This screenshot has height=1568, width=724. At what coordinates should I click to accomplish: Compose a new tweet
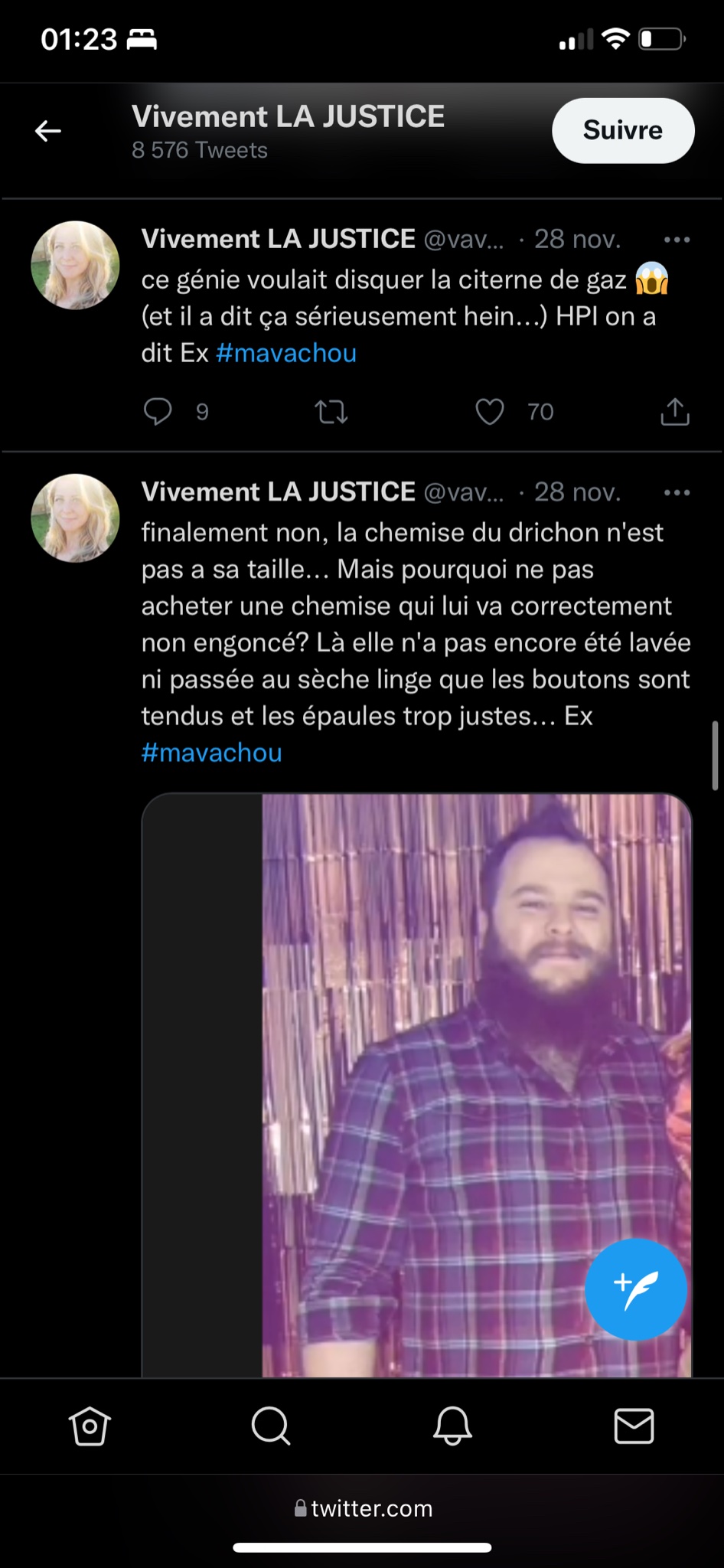[x=635, y=1289]
